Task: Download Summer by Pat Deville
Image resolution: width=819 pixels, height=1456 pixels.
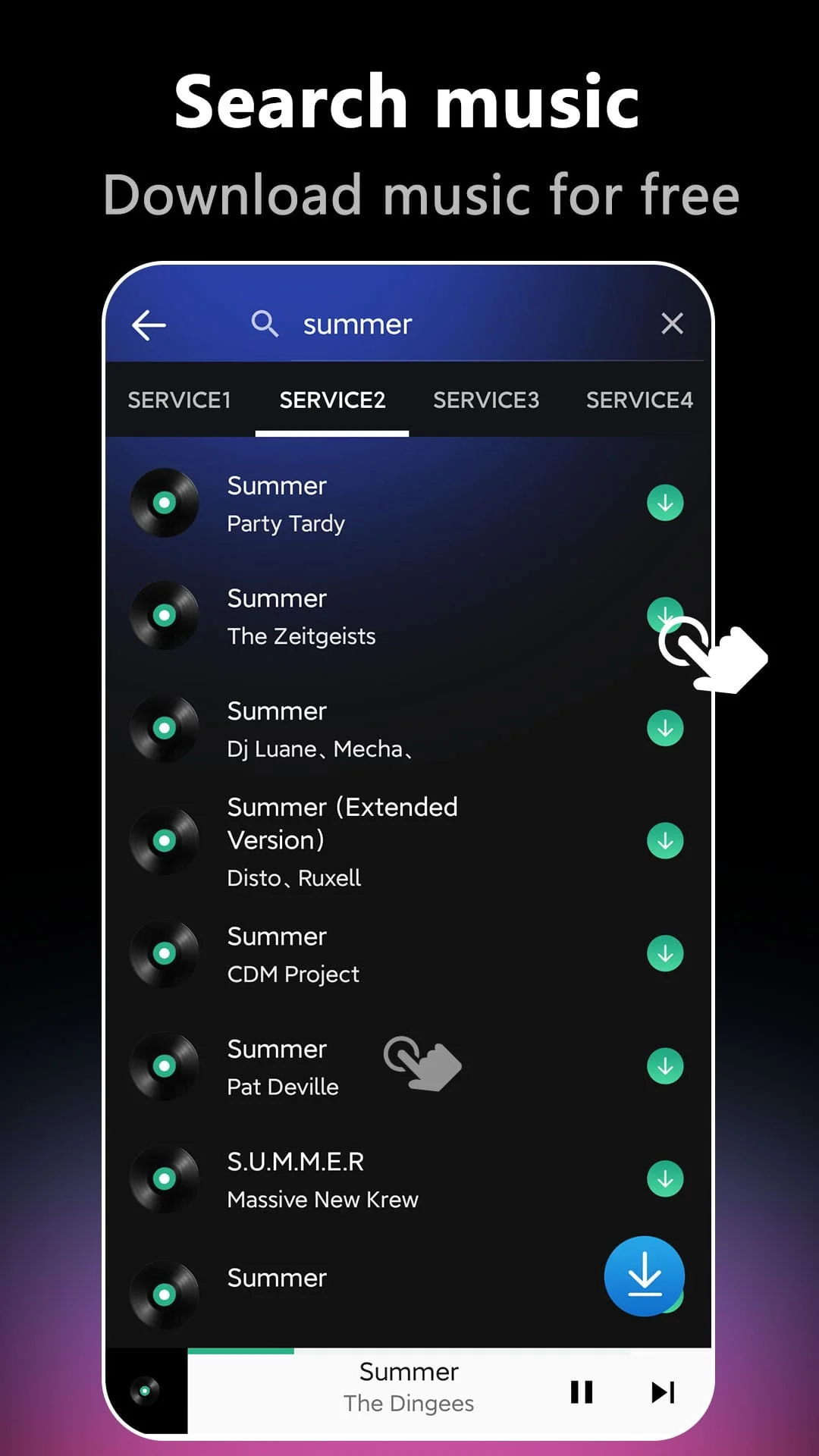Action: coord(664,1065)
